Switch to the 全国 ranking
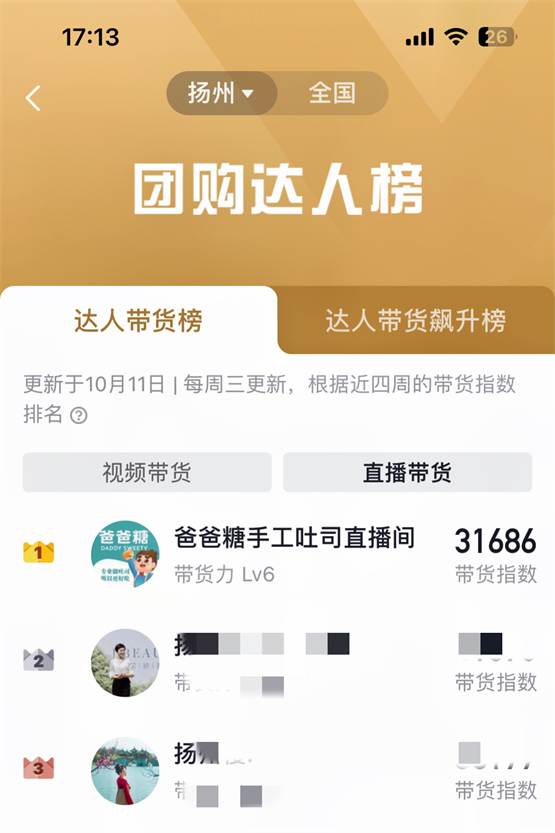Viewport: 555px width, 833px height. [332, 94]
